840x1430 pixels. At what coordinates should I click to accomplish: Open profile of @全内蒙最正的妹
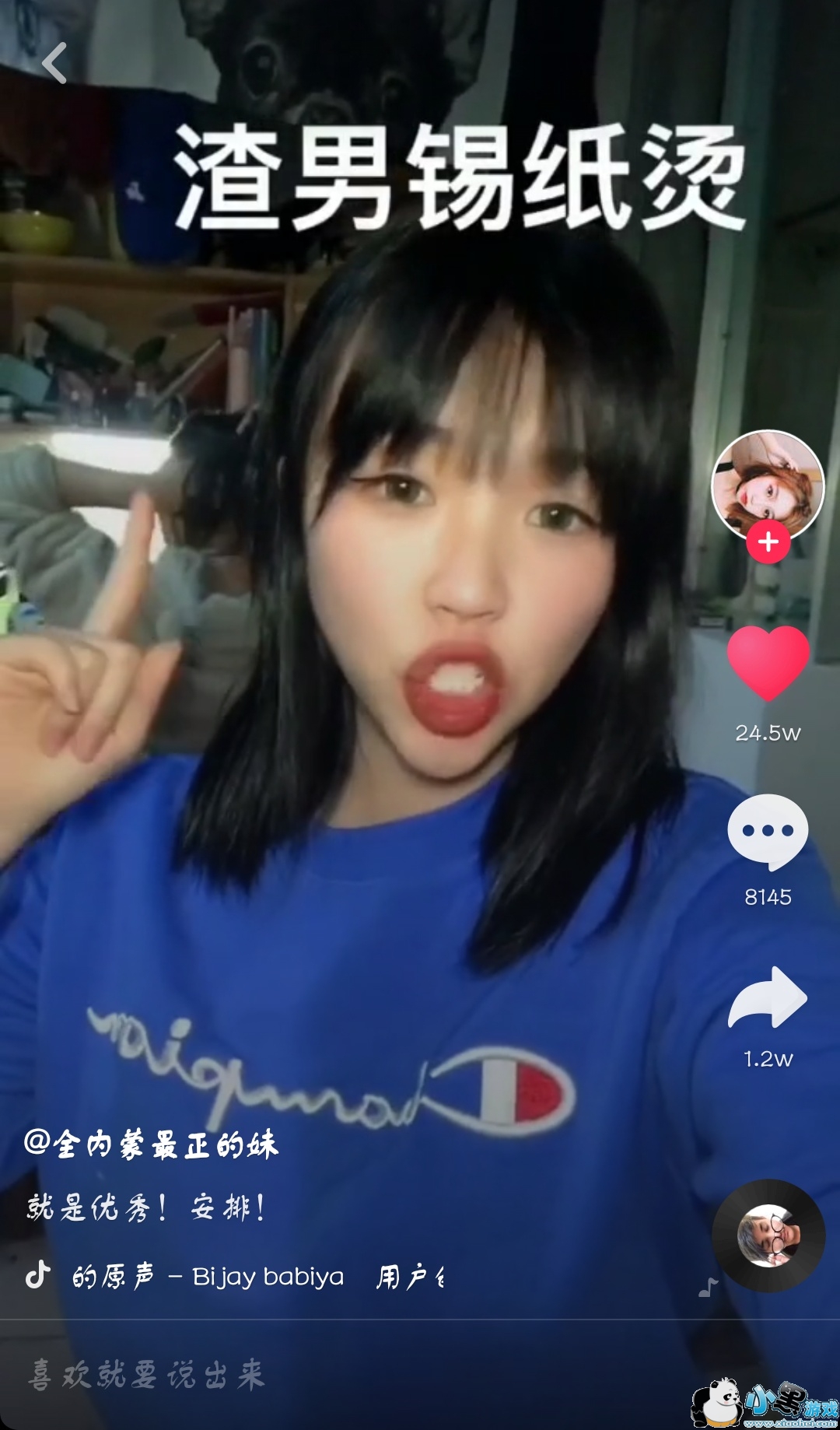click(x=151, y=1144)
